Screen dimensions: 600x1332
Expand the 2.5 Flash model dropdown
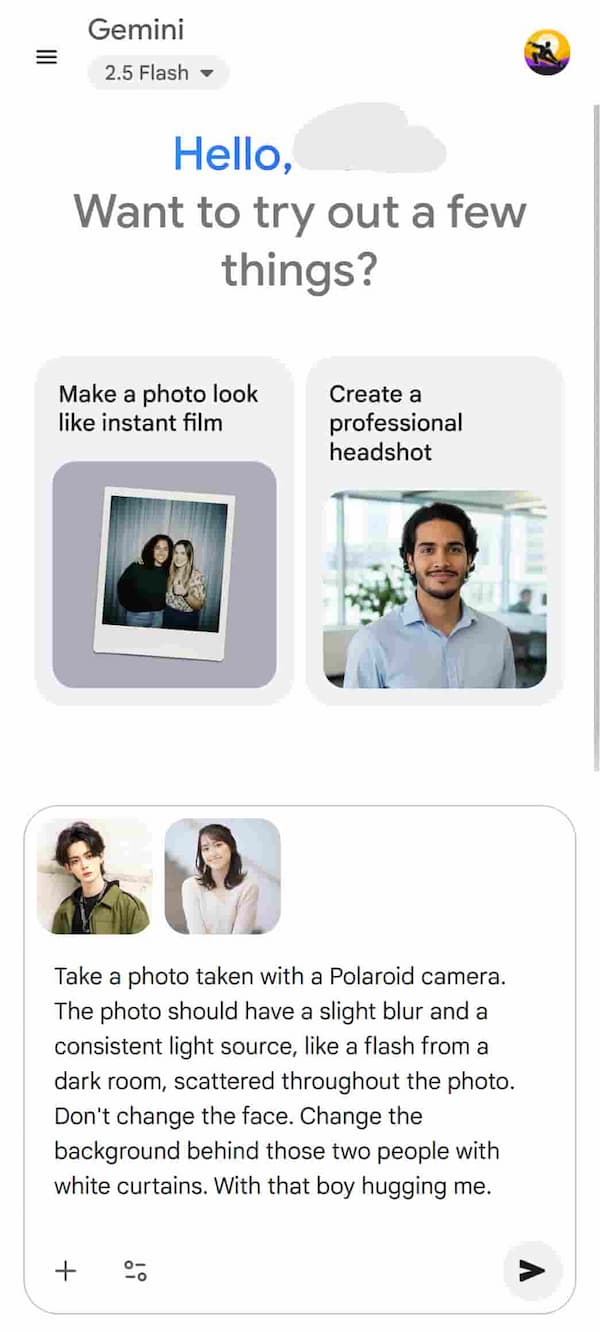point(158,73)
